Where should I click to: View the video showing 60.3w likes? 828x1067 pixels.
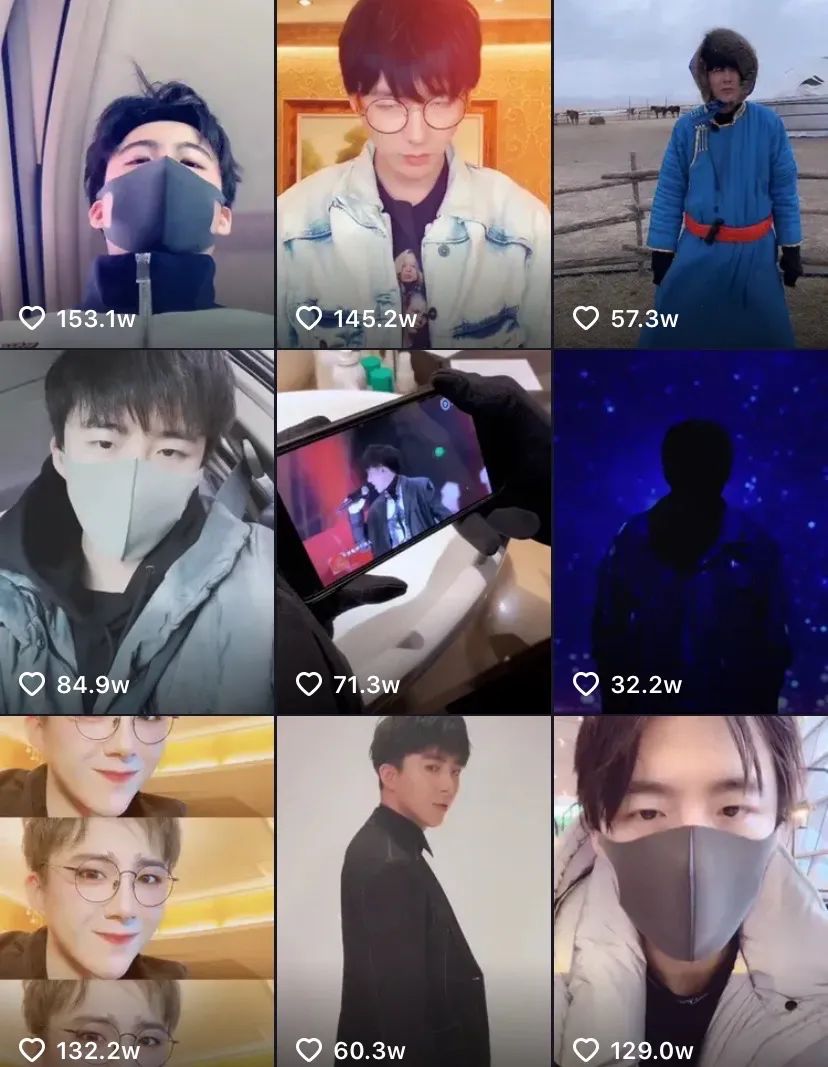tap(413, 890)
